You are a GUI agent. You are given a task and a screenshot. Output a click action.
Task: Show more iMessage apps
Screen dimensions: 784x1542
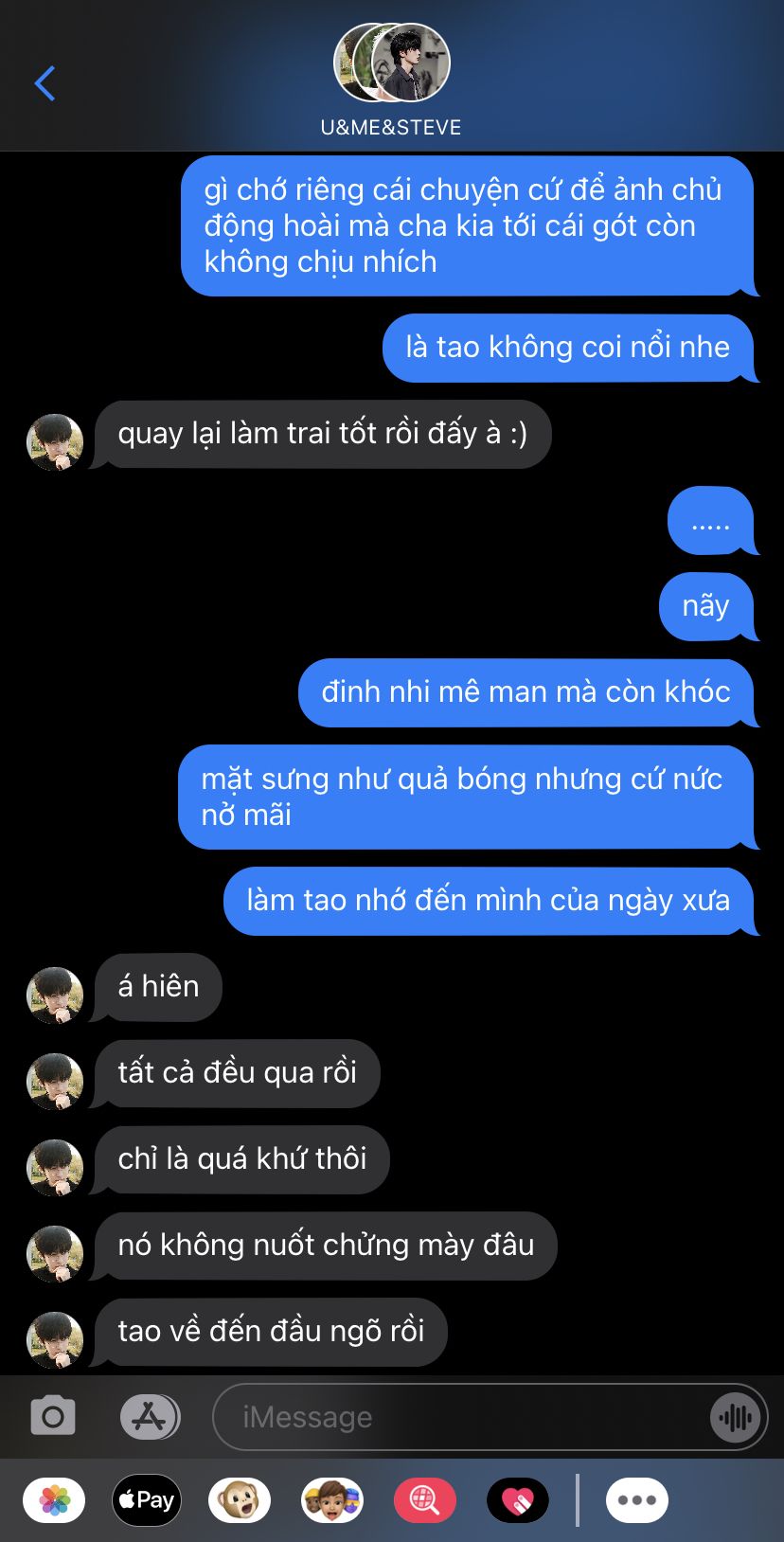click(x=637, y=1500)
